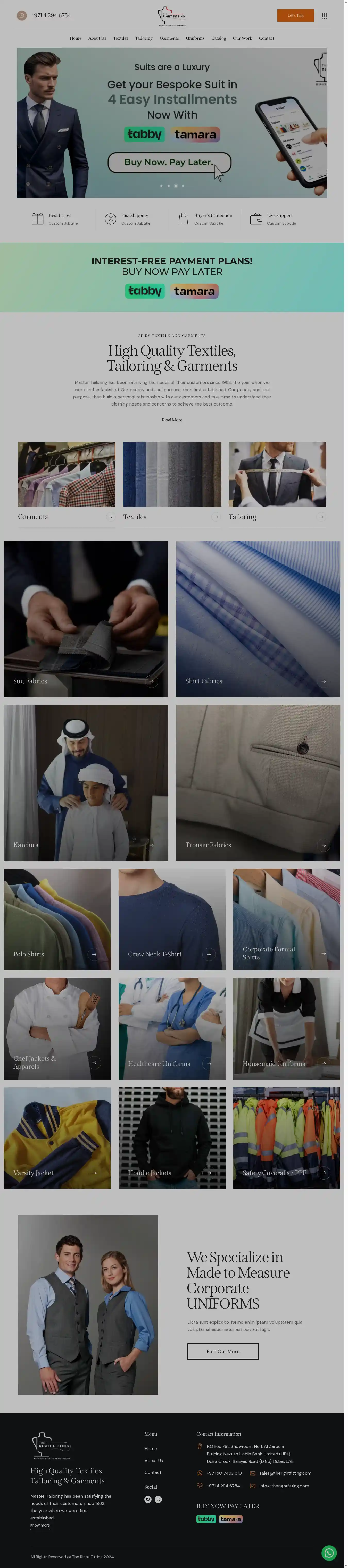
Task: Open the Garments category card
Action: tap(67, 481)
